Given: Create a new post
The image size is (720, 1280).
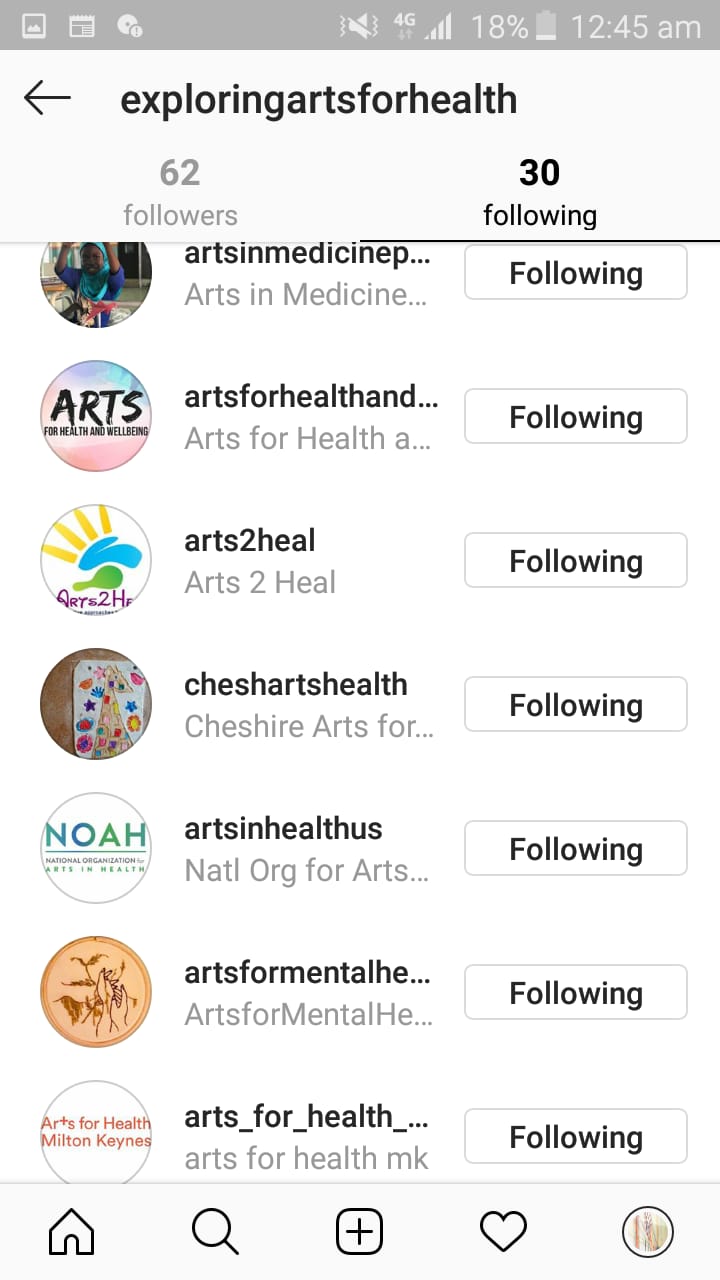Looking at the screenshot, I should 359,1231.
